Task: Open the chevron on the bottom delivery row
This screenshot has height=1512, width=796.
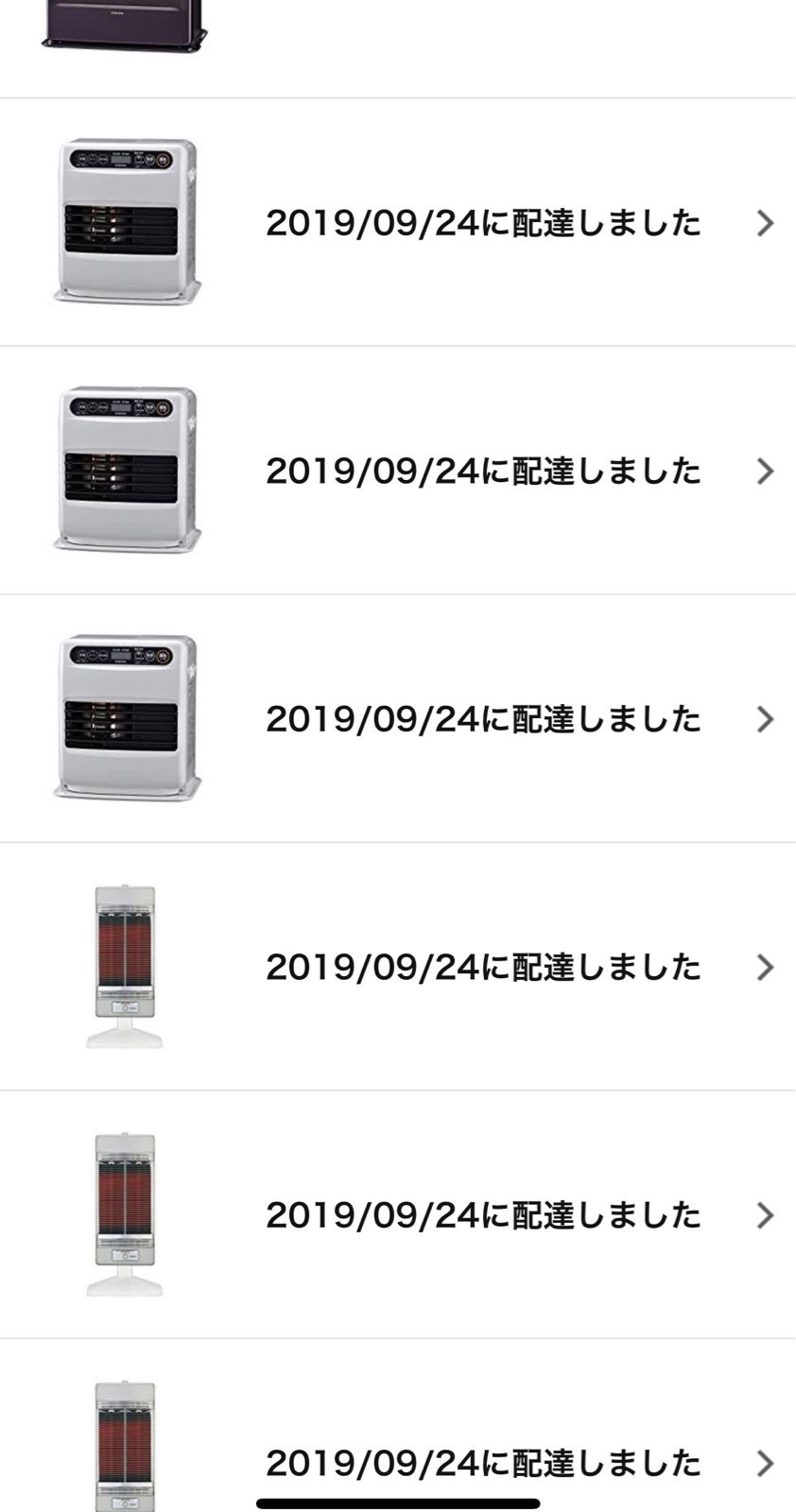Action: click(763, 1463)
